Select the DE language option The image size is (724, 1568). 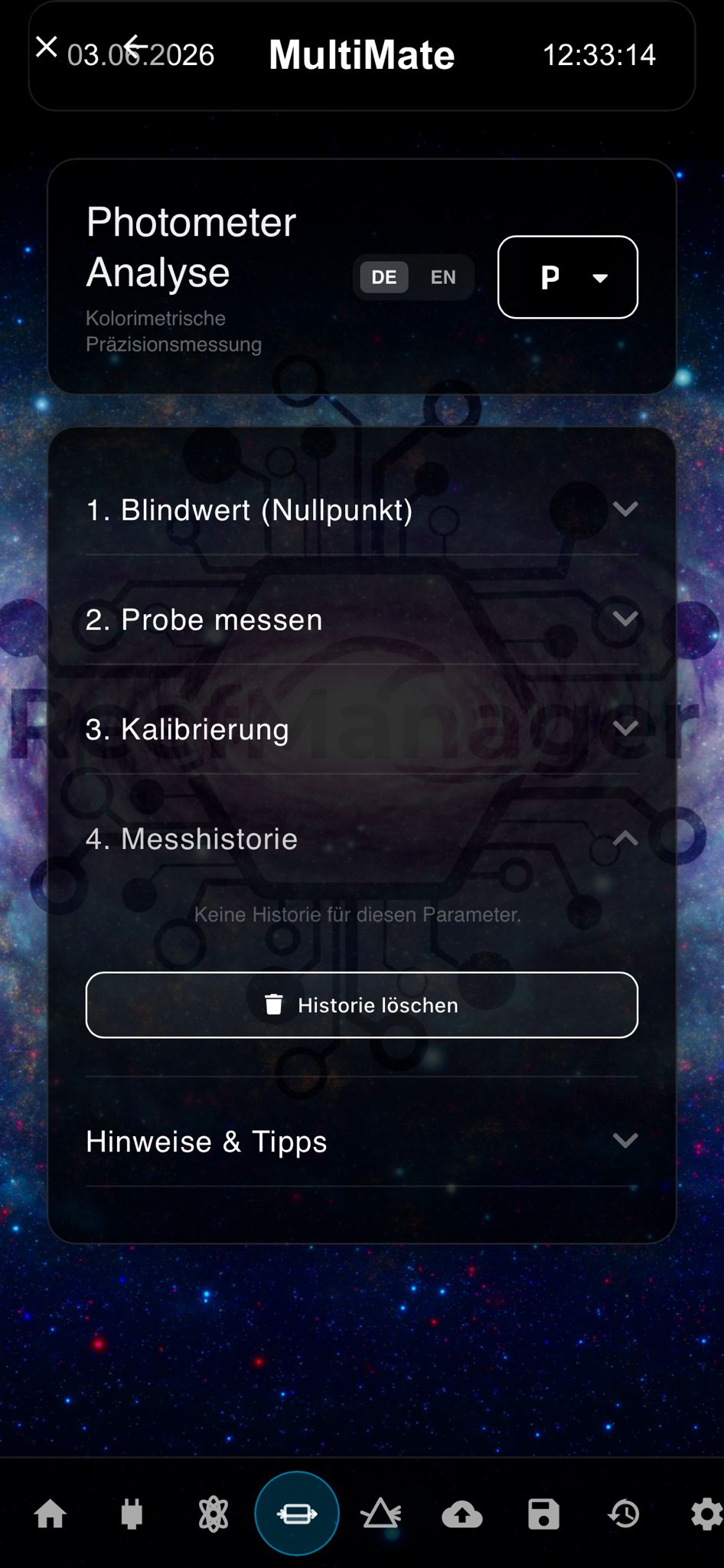click(384, 277)
